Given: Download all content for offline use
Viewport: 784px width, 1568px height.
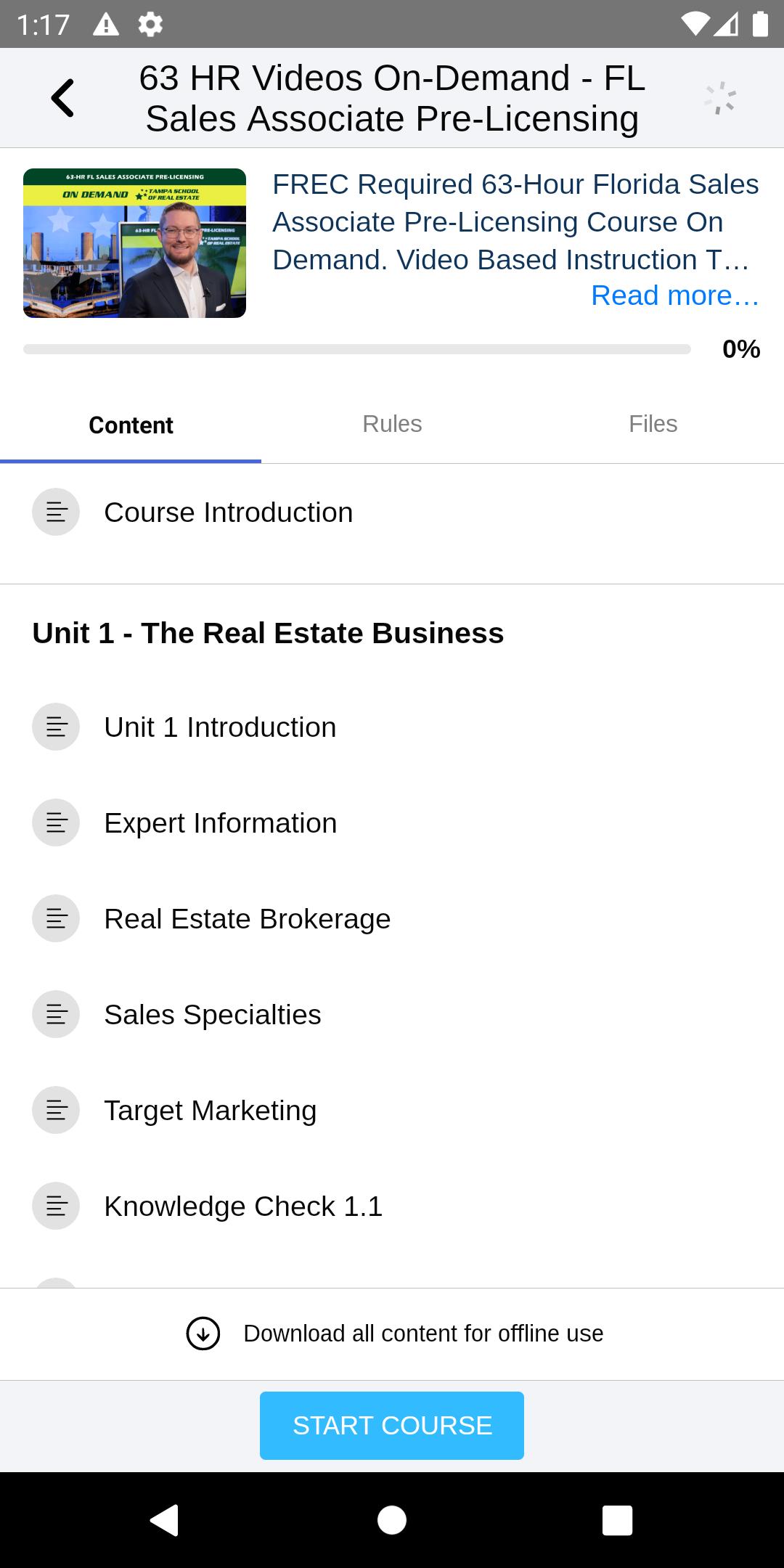Looking at the screenshot, I should pyautogui.click(x=394, y=1334).
